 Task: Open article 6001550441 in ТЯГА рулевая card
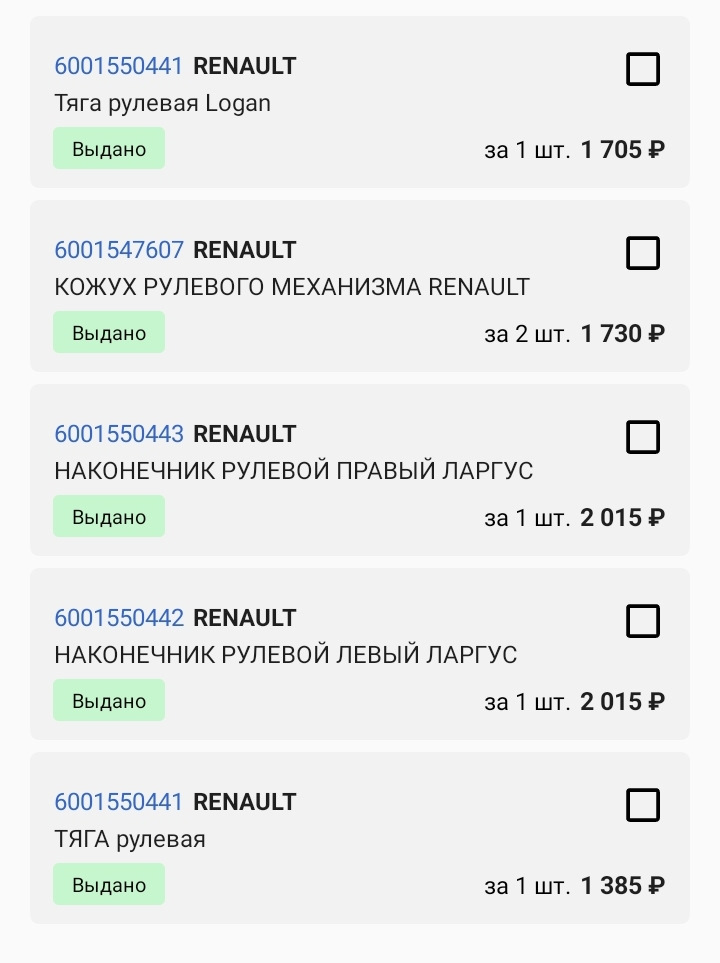(x=119, y=802)
